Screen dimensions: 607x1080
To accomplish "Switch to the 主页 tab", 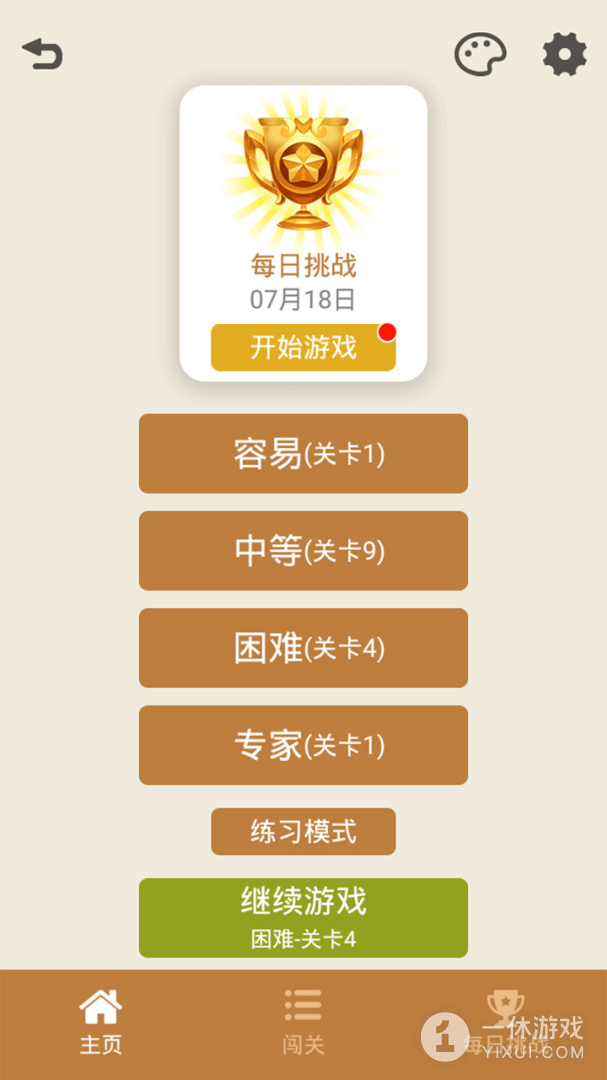I will (x=101, y=1023).
